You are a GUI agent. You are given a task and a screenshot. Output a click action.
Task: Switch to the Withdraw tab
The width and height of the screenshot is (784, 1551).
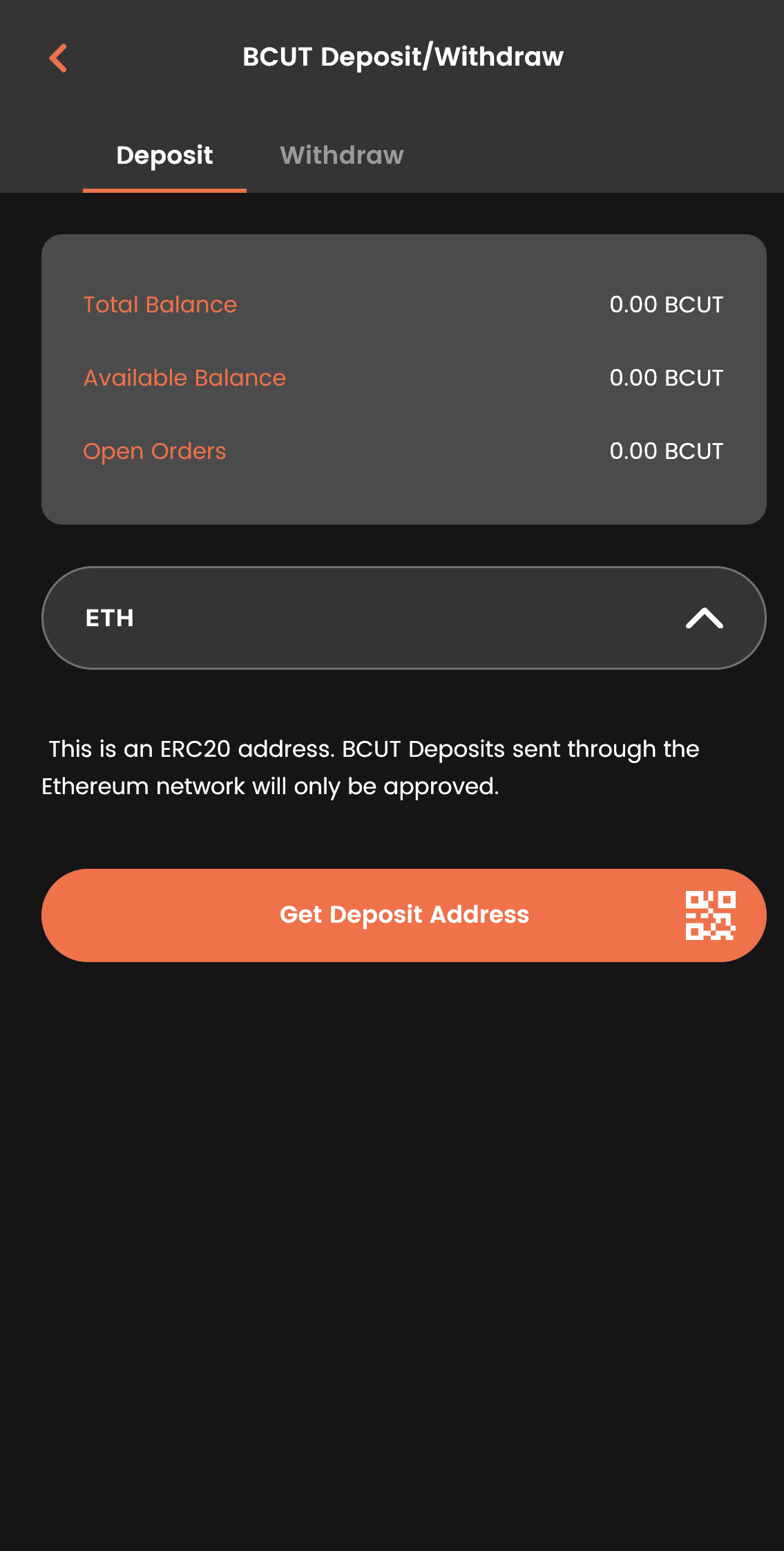[x=341, y=156]
